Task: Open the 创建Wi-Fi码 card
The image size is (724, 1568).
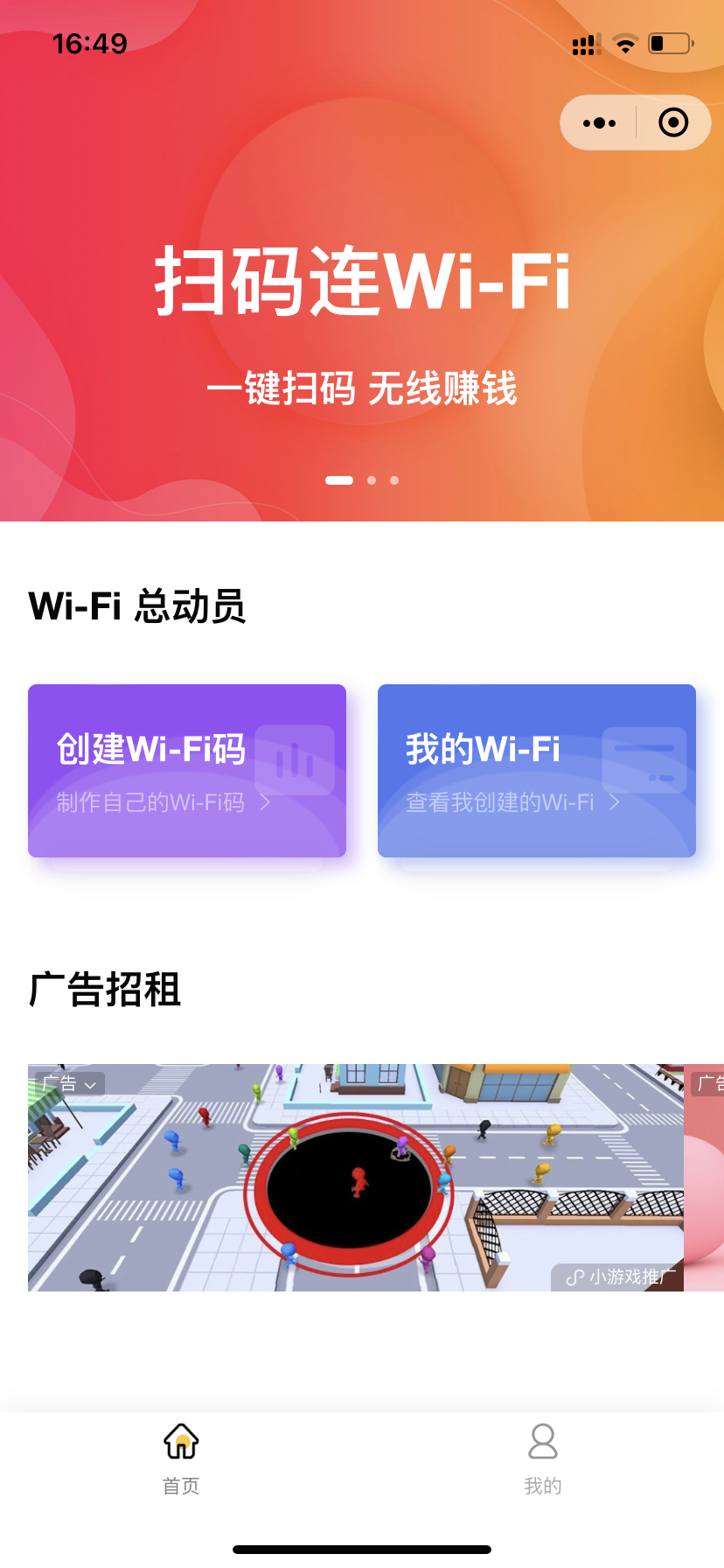Action: point(187,770)
